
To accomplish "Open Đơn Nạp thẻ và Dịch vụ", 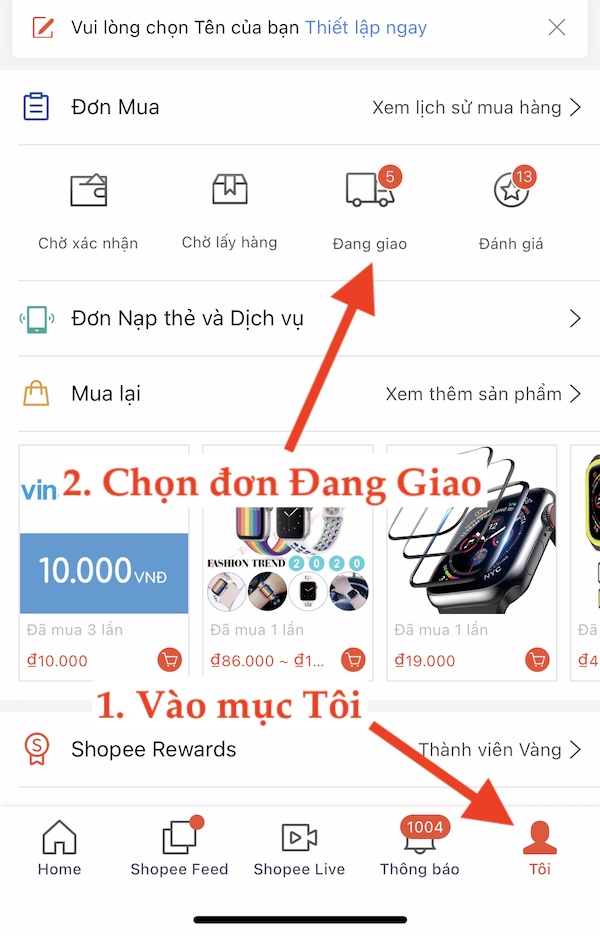I will (300, 319).
